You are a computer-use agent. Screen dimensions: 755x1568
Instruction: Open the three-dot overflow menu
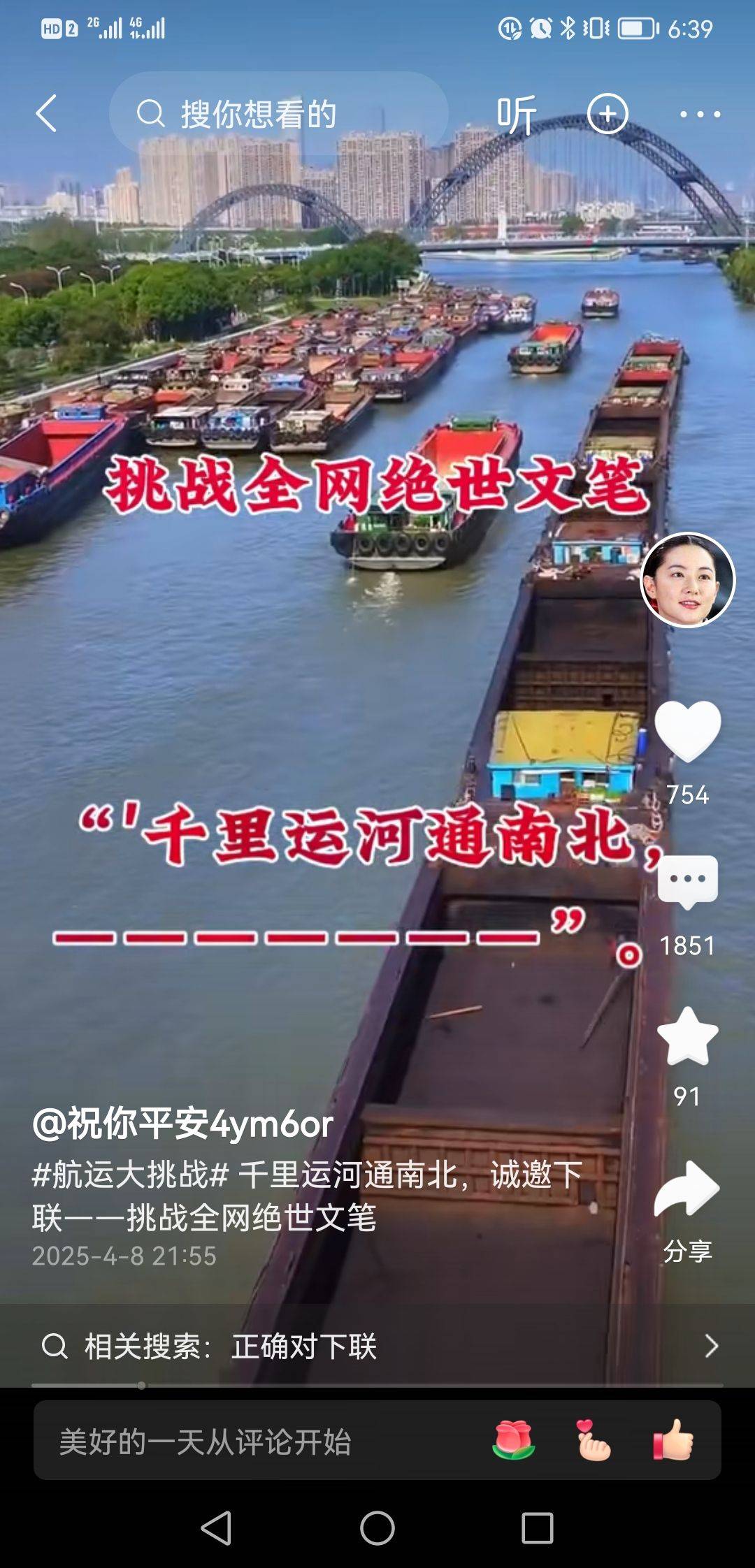pyautogui.click(x=700, y=114)
